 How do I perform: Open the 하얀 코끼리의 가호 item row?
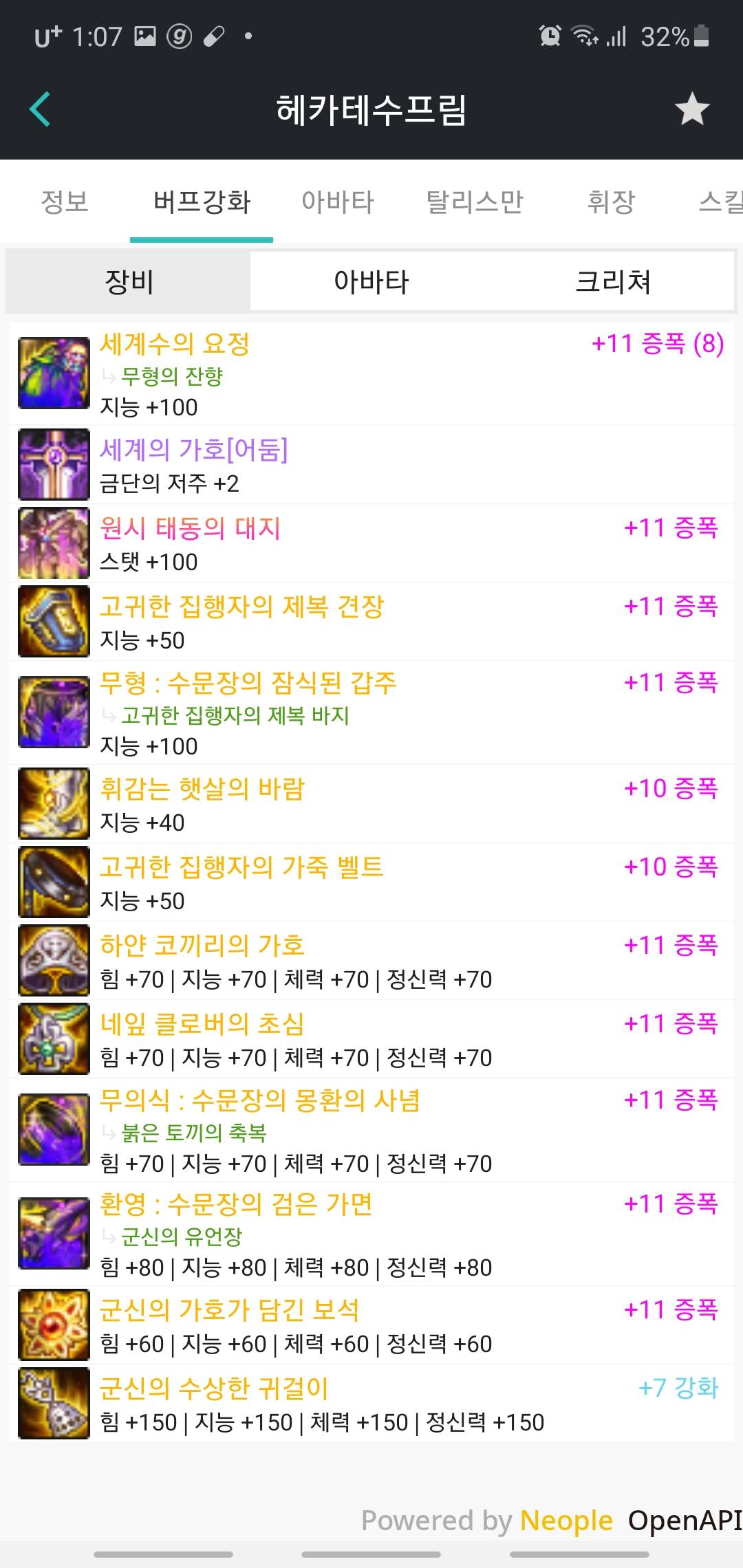(371, 960)
